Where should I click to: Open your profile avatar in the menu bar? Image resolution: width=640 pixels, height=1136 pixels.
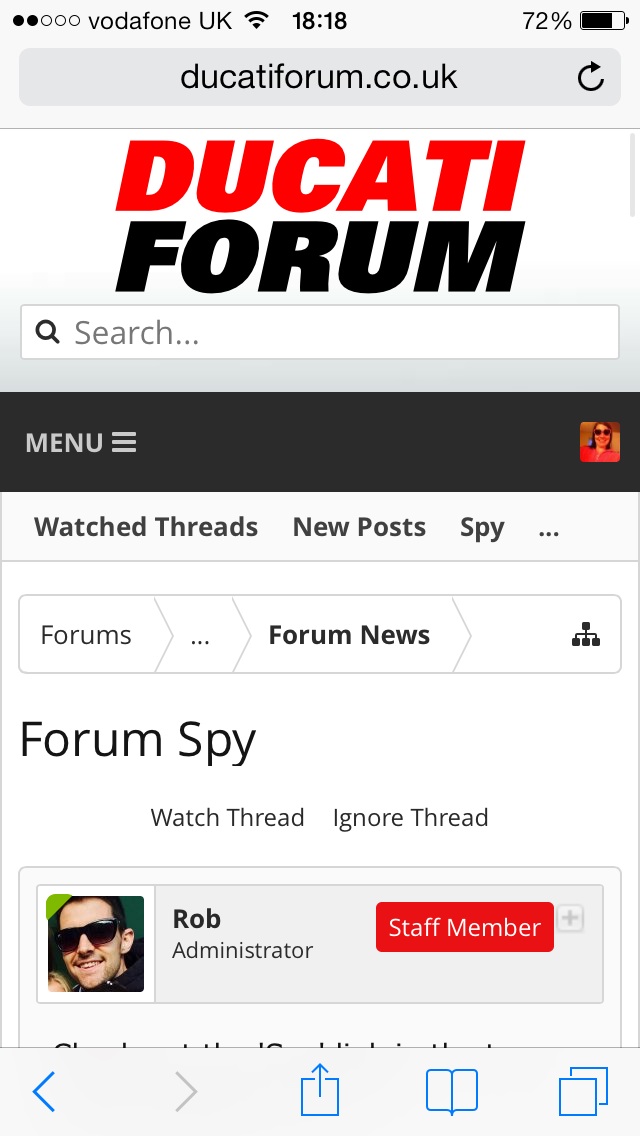pyautogui.click(x=599, y=442)
